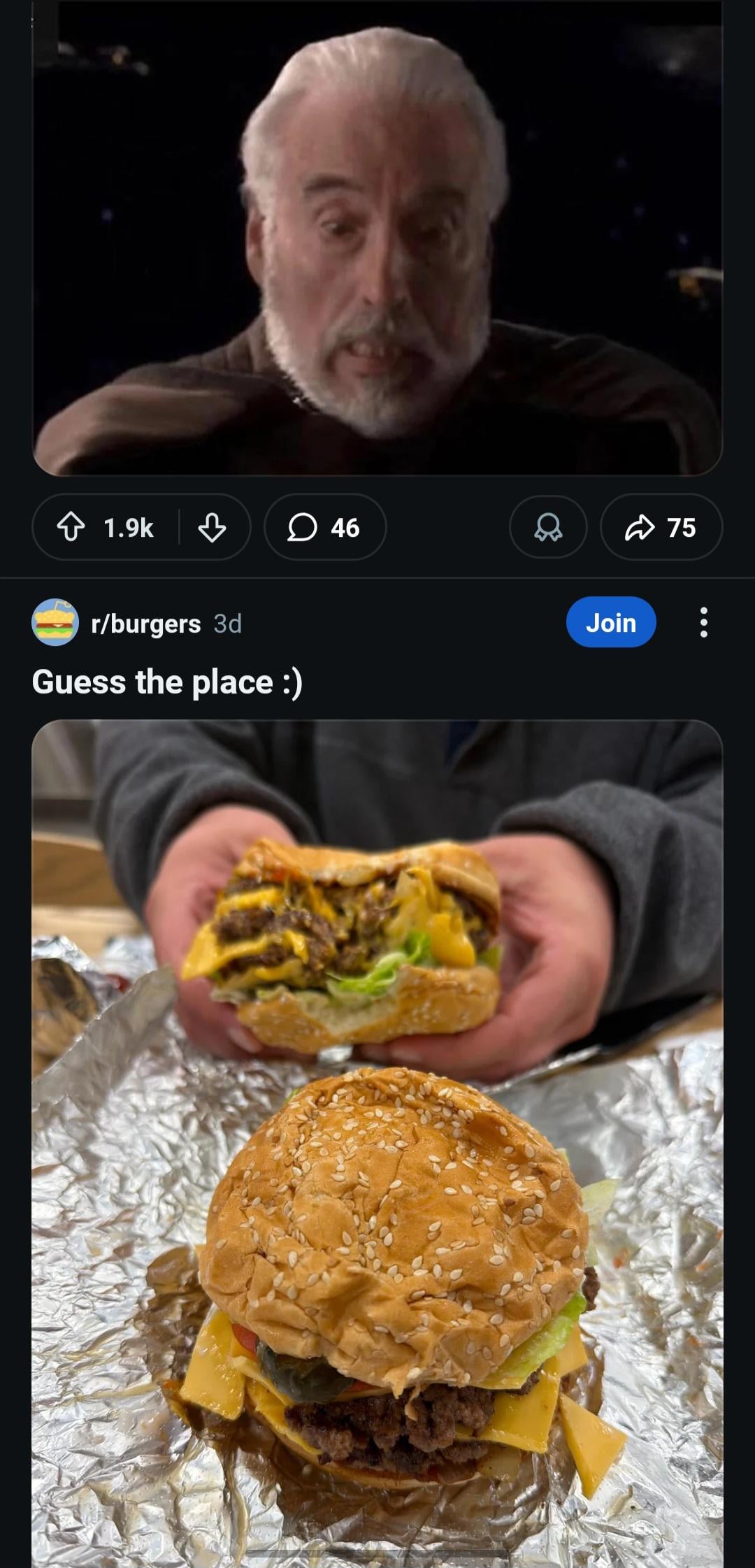Upvote the post with 1.9k votes
Screen dimensions: 755x1568
pyautogui.click(x=71, y=528)
